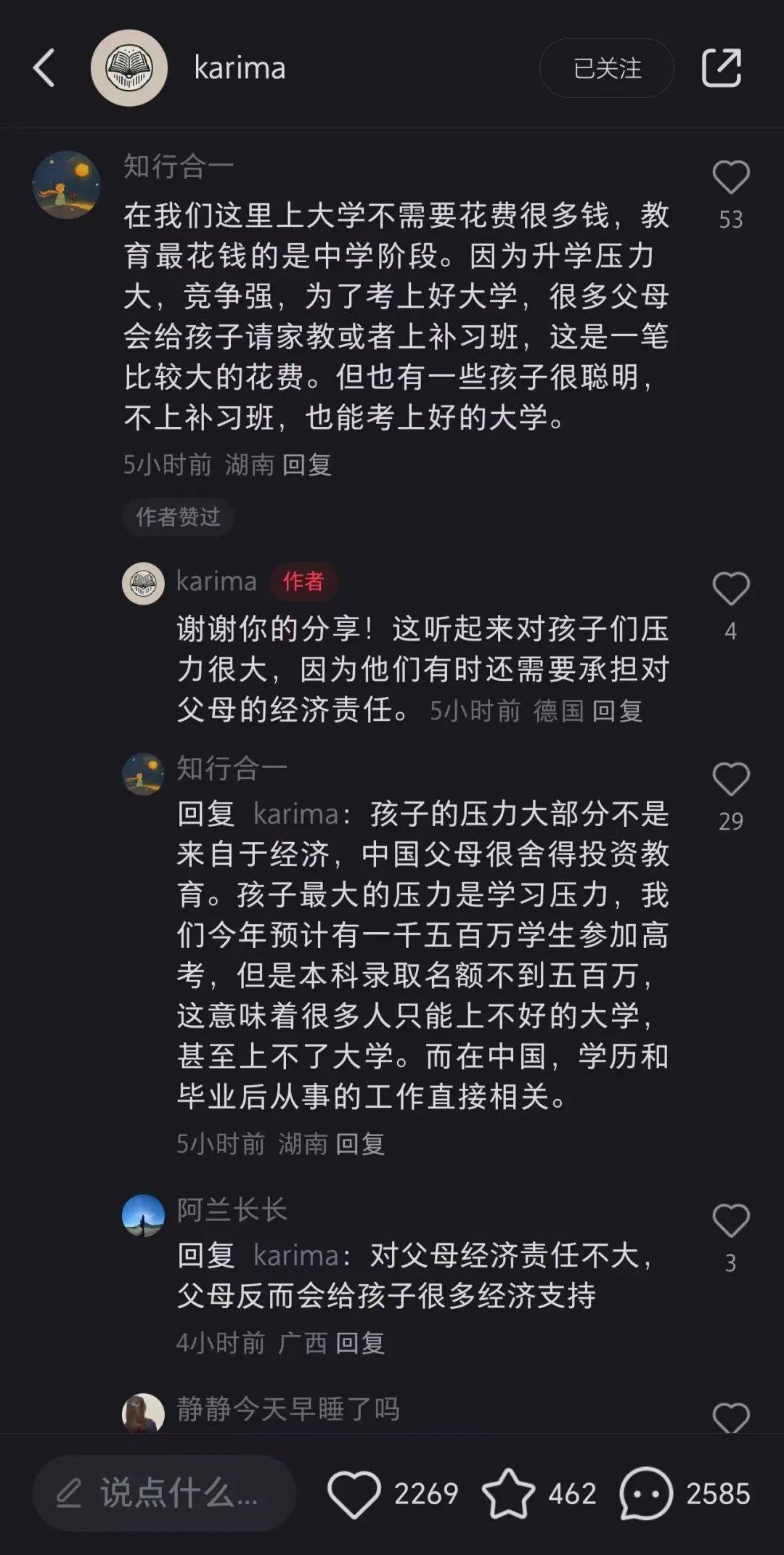Open karima's profile avatar in header
The height and width of the screenshot is (1555, 784).
(129, 68)
